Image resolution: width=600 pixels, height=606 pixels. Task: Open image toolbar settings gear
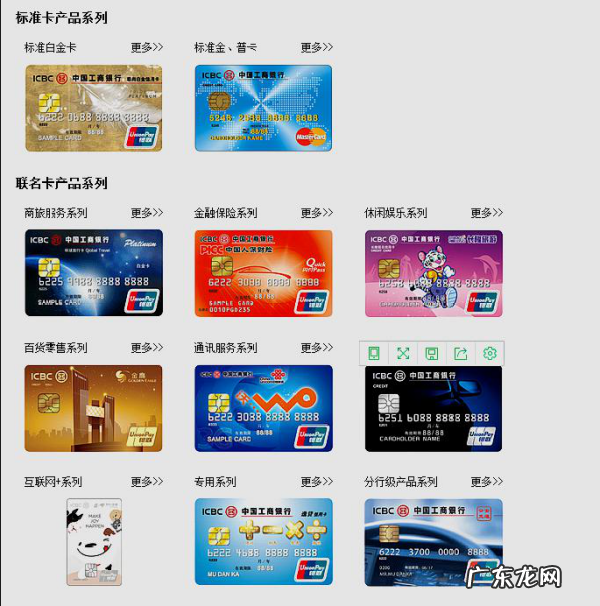(490, 353)
